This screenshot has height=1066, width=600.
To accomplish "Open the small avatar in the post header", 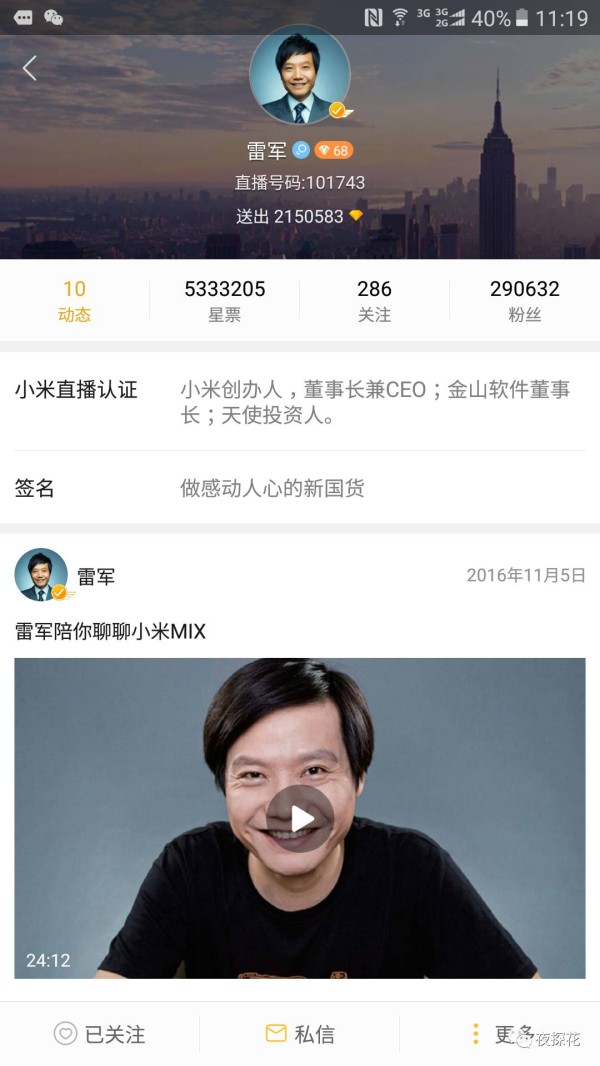I will (41, 575).
